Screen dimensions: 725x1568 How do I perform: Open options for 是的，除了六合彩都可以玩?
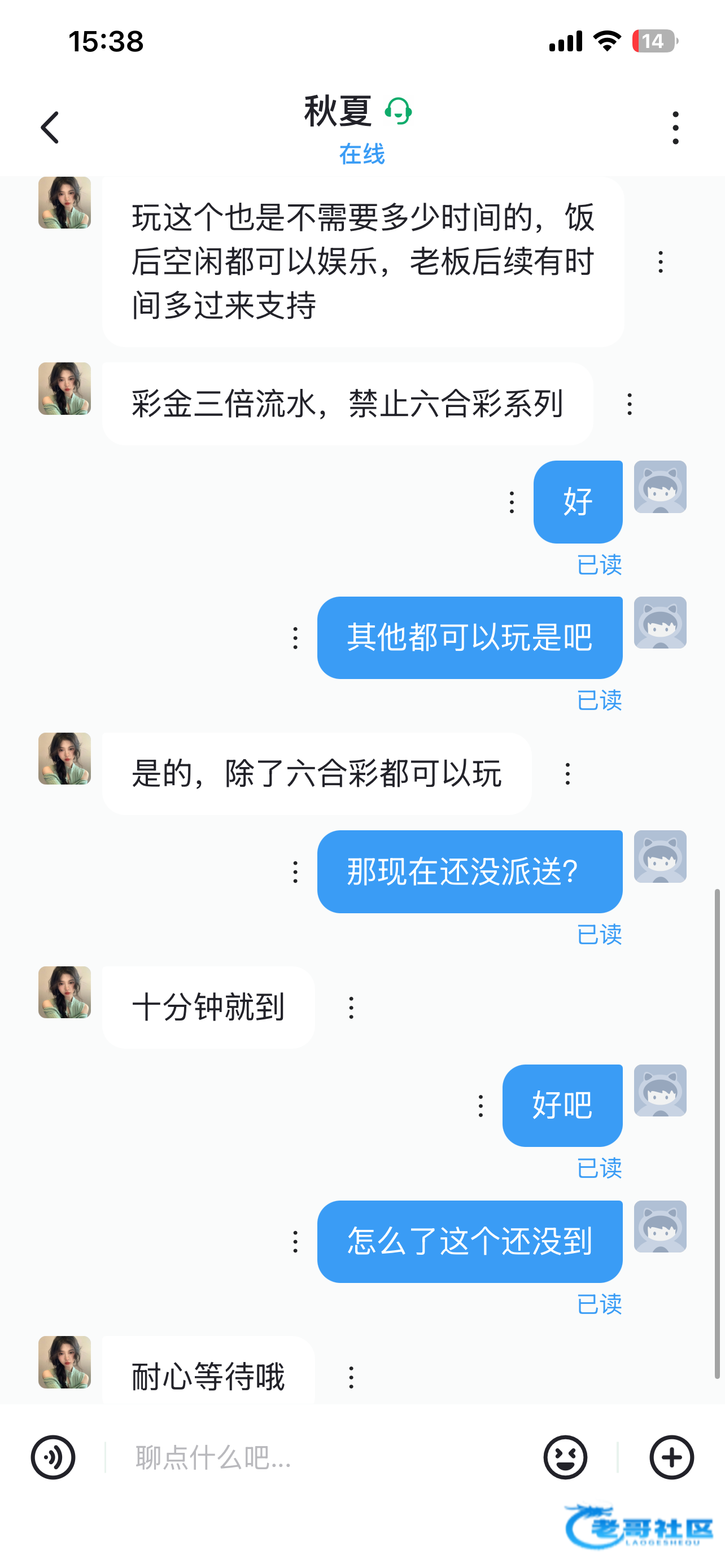pyautogui.click(x=567, y=774)
